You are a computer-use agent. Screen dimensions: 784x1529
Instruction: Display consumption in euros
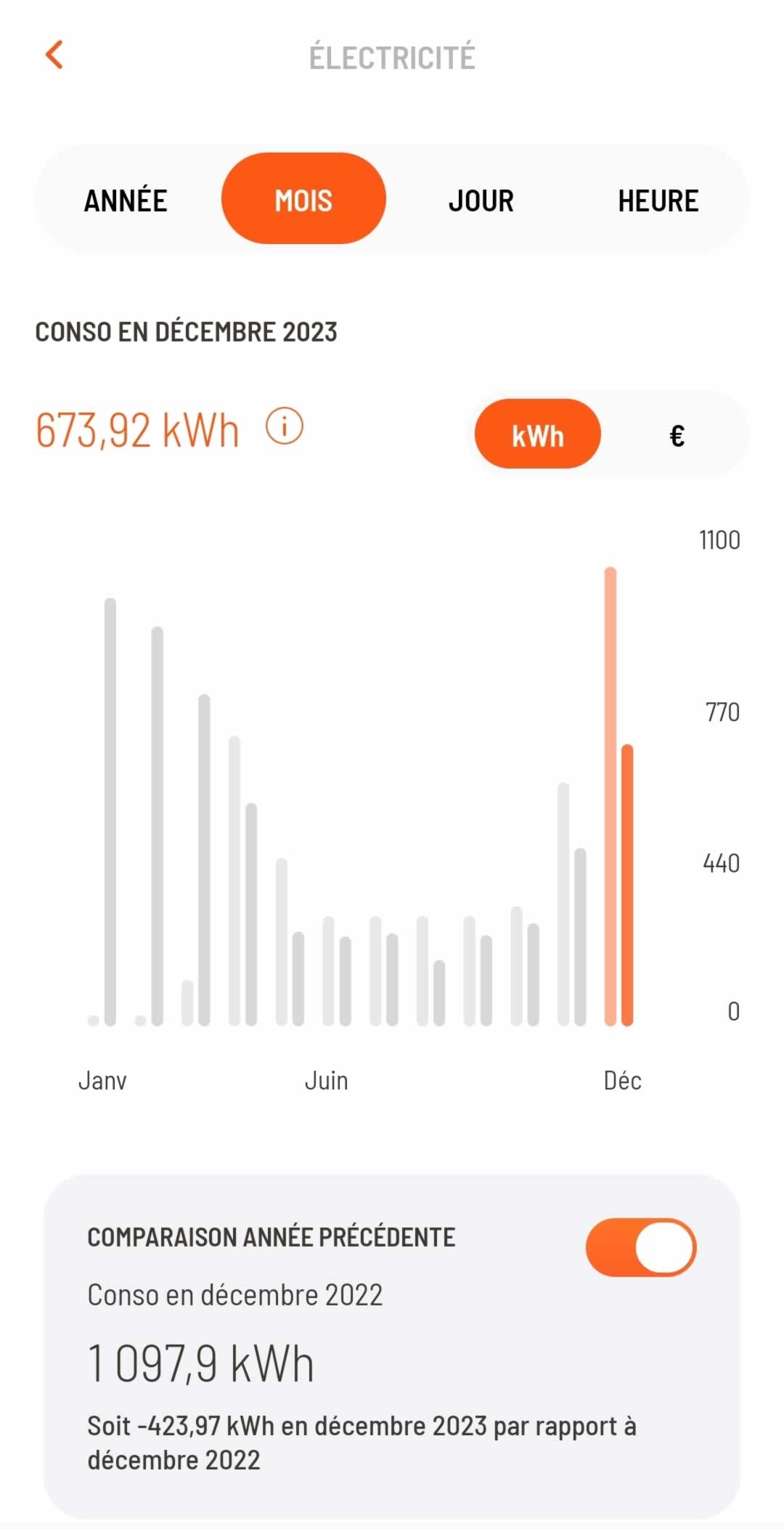677,435
